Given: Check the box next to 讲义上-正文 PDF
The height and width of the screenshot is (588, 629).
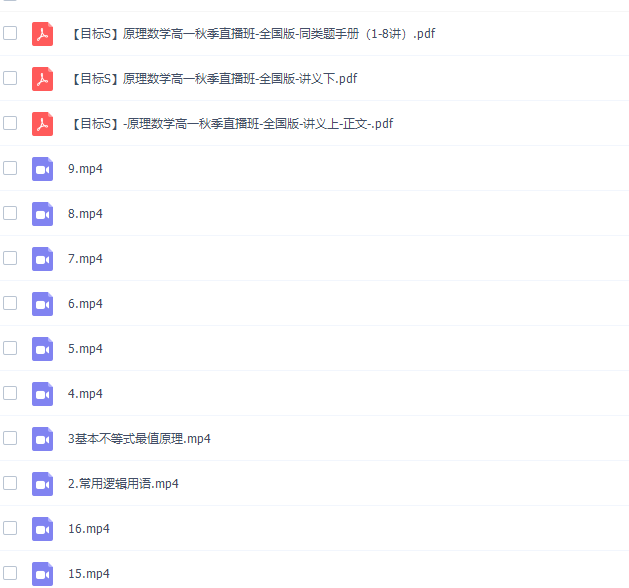Looking at the screenshot, I should click(10, 123).
